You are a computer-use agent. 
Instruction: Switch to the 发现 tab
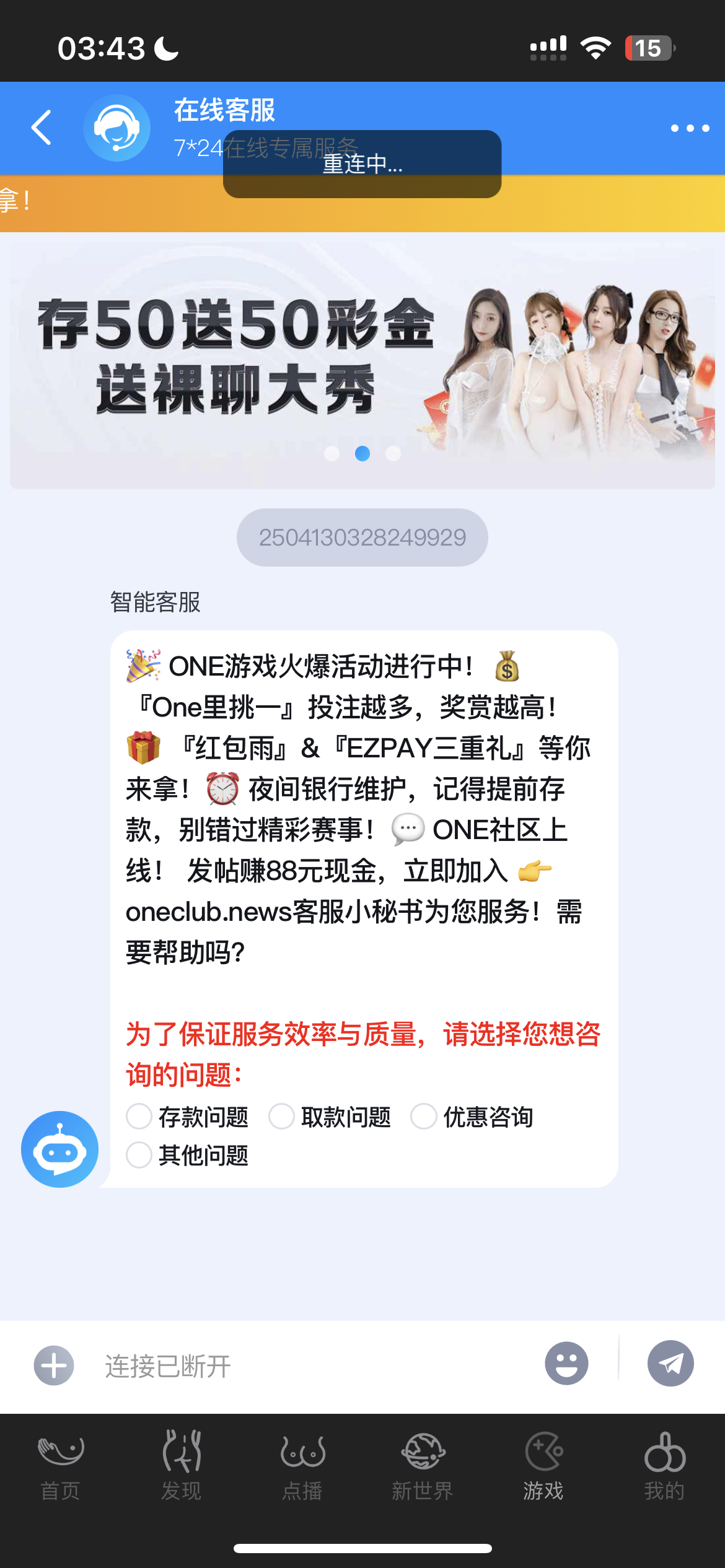point(181,1465)
